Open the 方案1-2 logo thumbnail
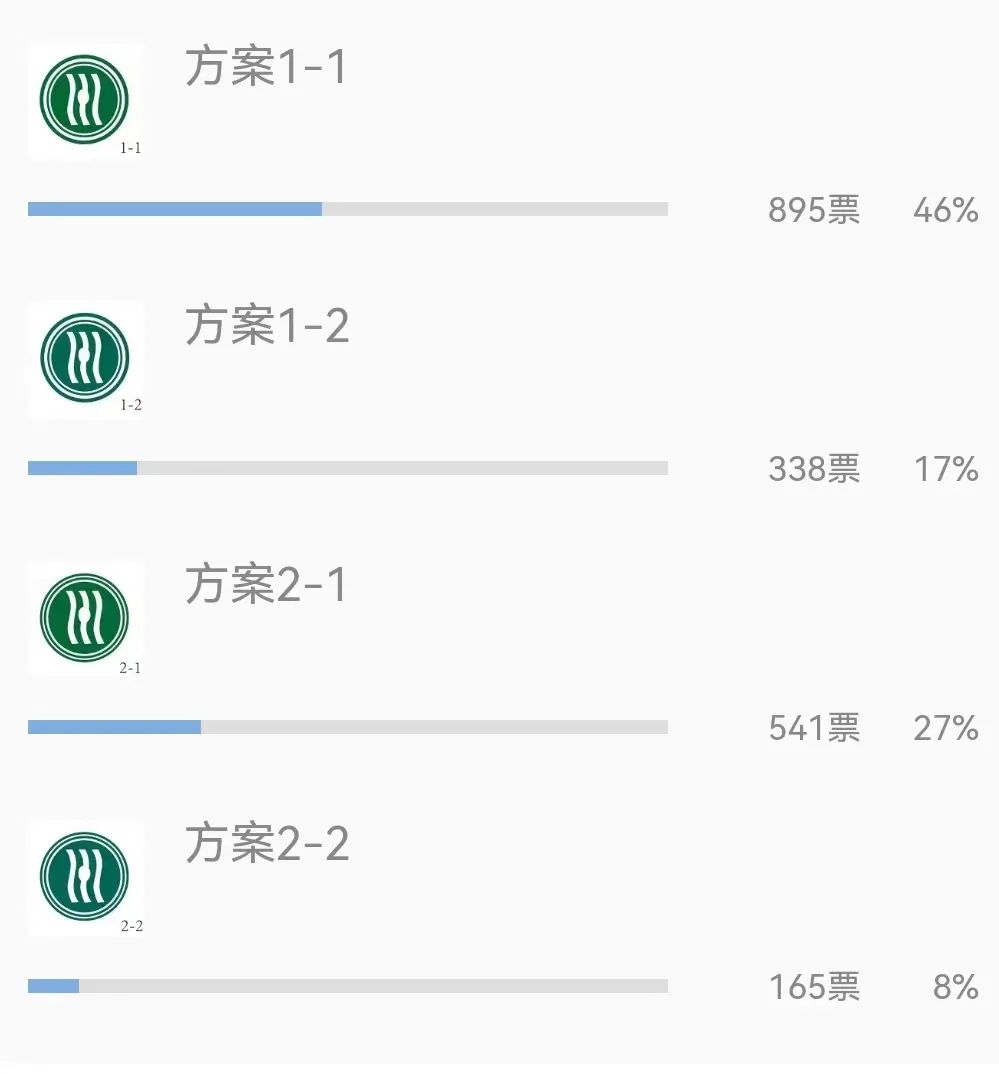The image size is (999, 1074). [85, 359]
